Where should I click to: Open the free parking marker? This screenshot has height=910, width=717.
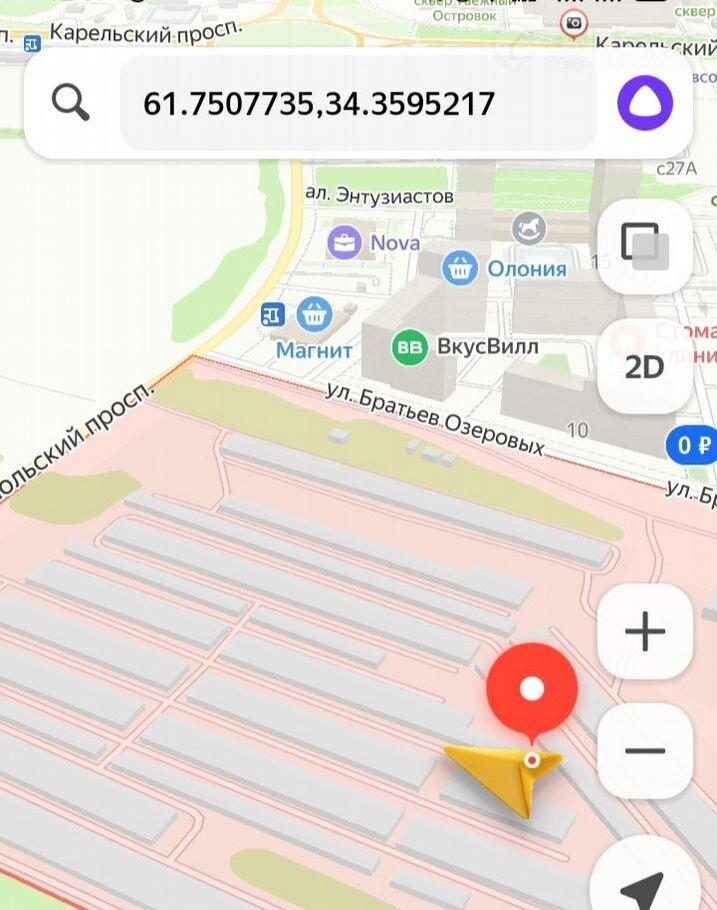(x=692, y=445)
